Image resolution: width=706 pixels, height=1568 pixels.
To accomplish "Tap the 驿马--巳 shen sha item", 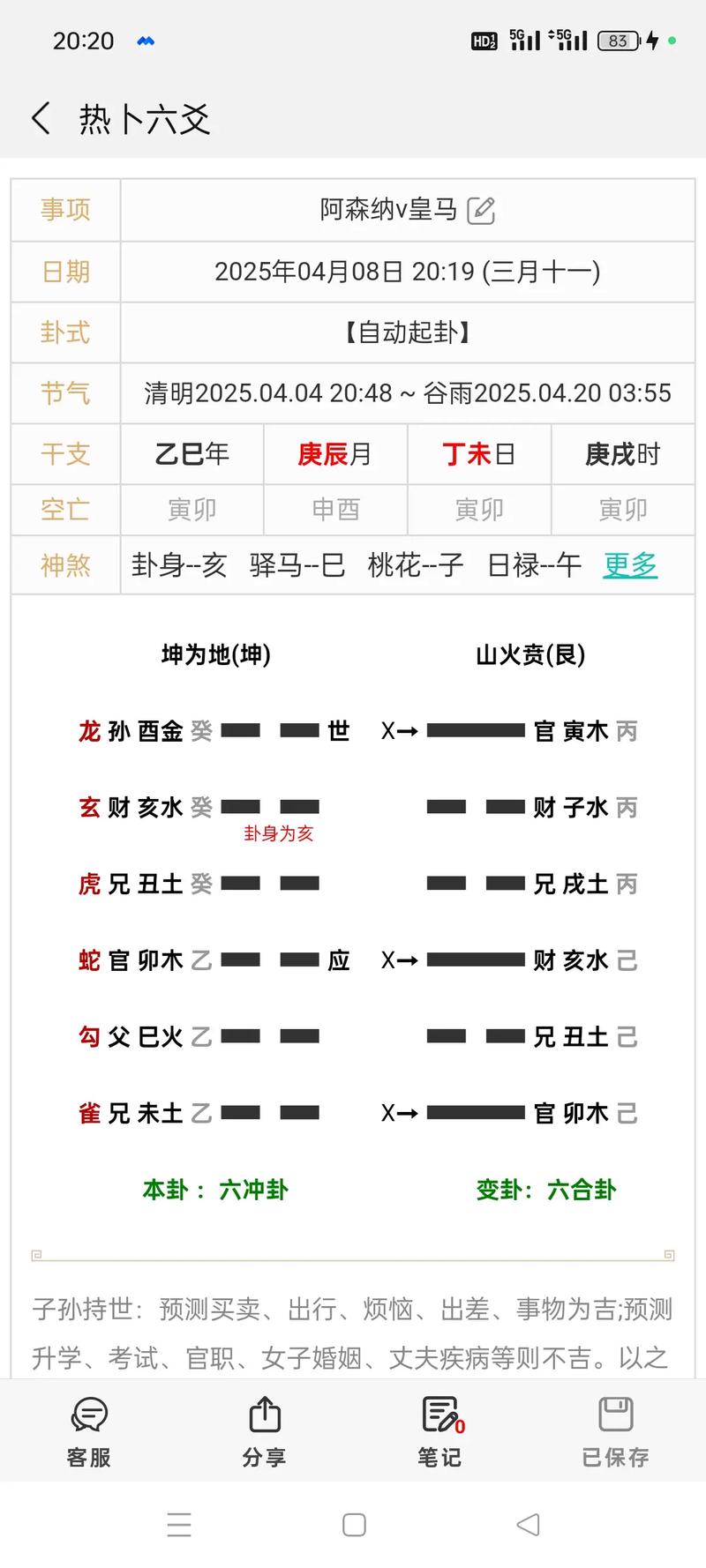I will tap(298, 565).
